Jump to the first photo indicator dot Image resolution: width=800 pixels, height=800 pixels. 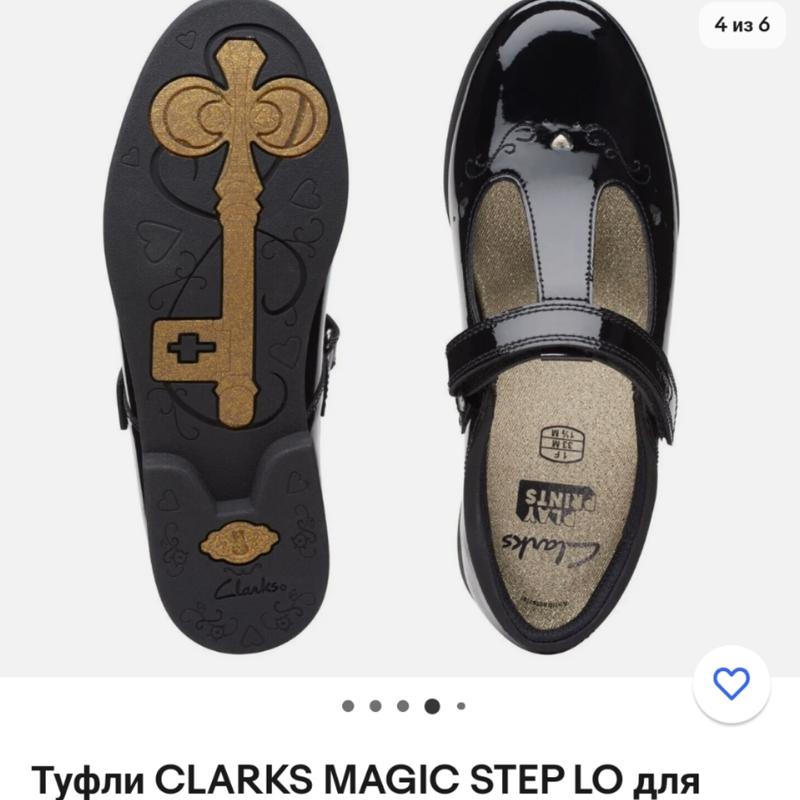click(348, 706)
